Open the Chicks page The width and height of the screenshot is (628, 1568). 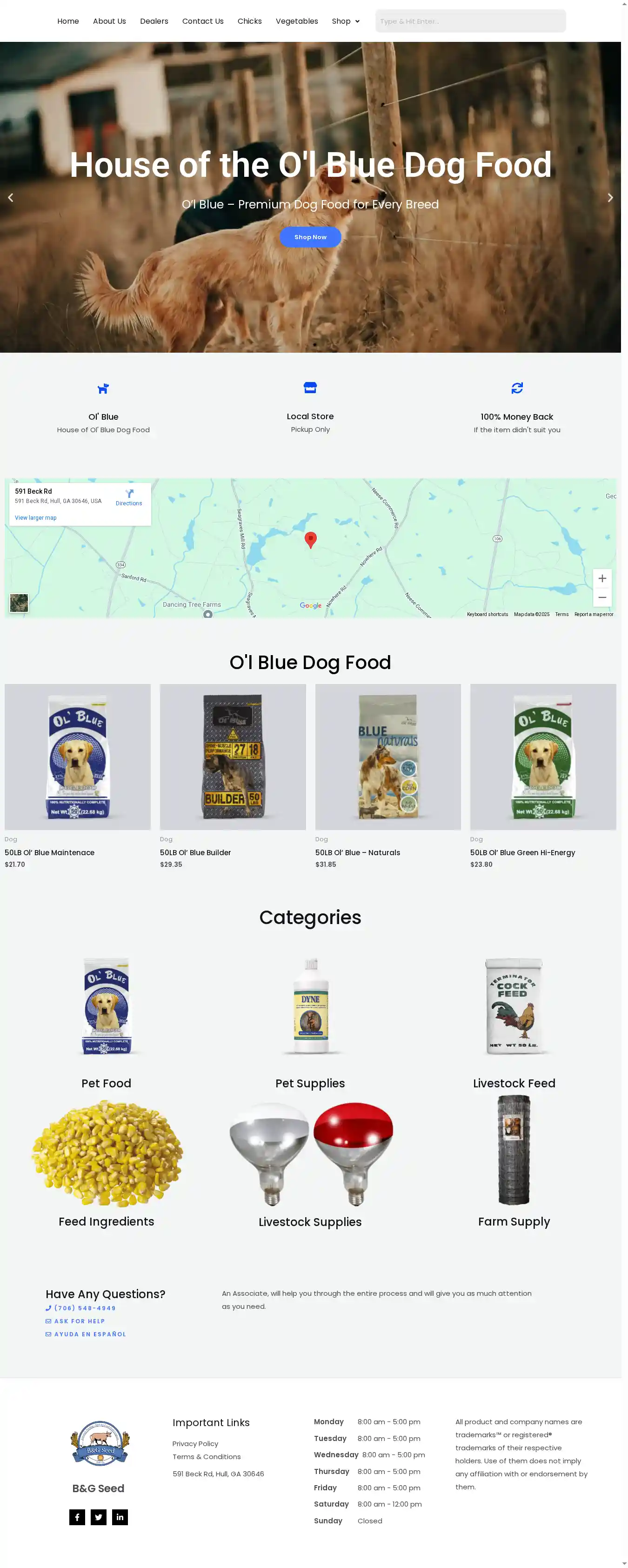click(249, 21)
